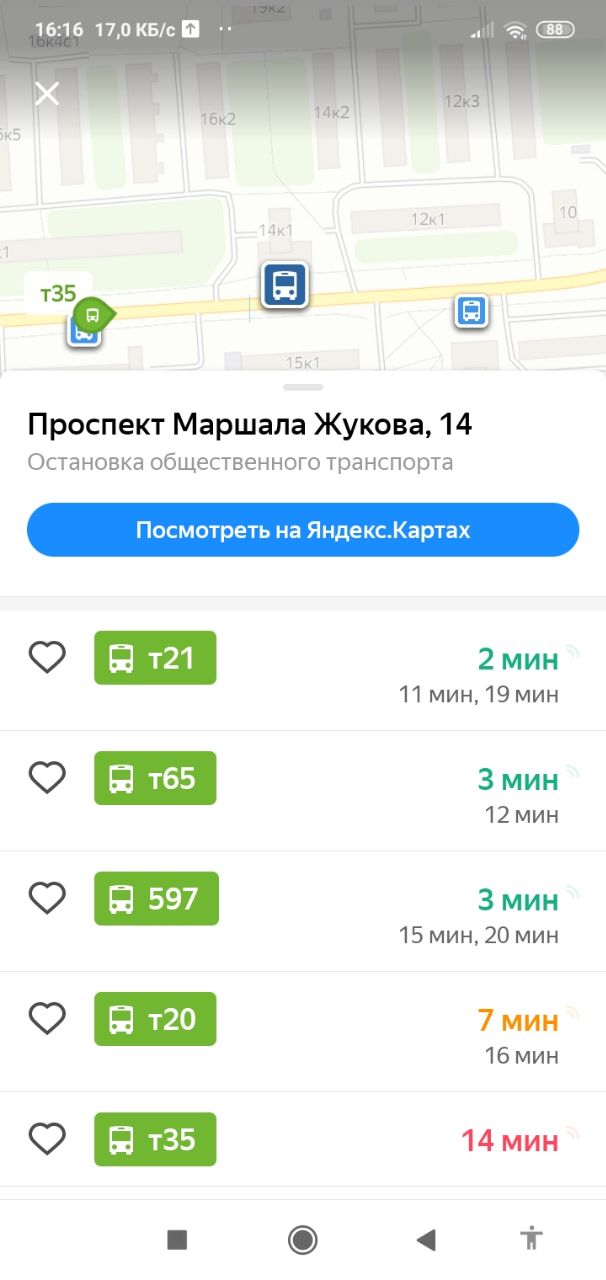Tap the т35 vehicle marker on the map

pos(93,315)
